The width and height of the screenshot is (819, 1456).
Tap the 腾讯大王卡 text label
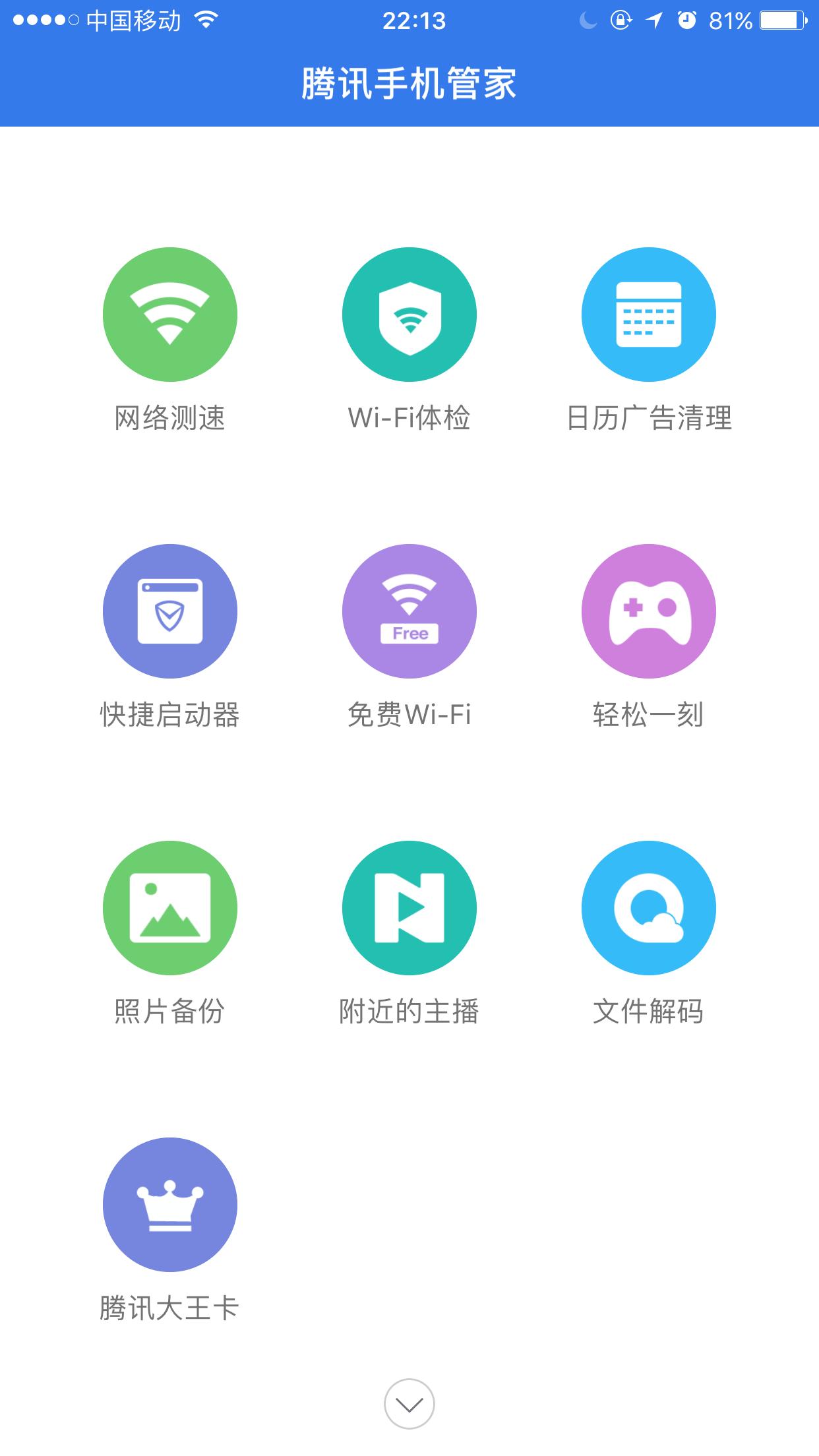(x=169, y=1306)
